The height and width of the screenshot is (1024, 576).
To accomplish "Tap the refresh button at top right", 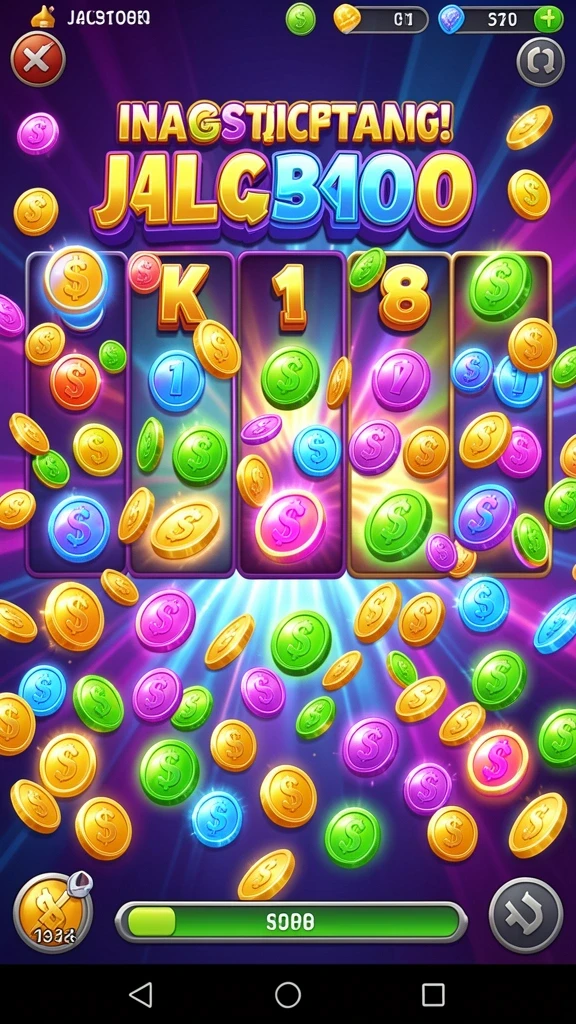I will click(x=540, y=61).
